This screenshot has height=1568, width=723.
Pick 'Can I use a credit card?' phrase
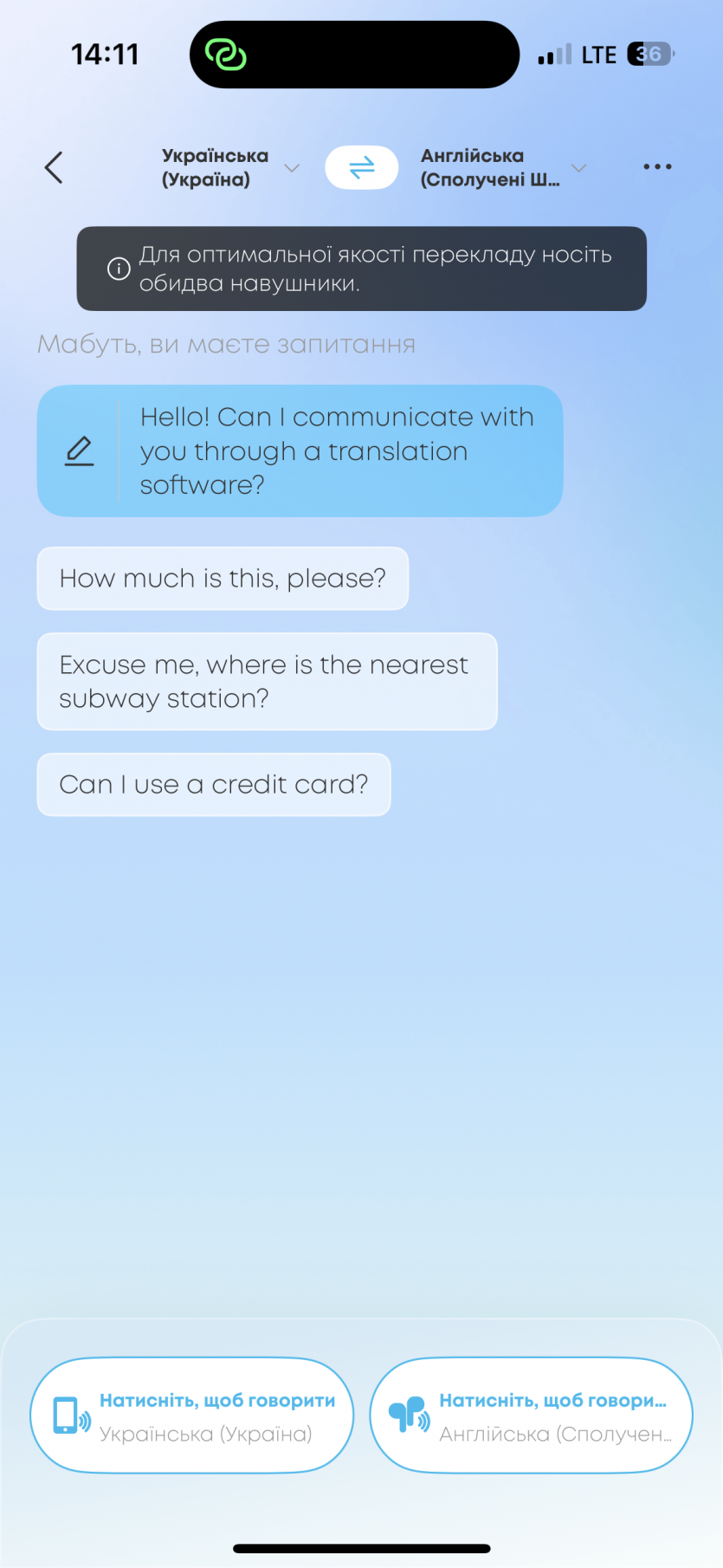click(x=214, y=785)
